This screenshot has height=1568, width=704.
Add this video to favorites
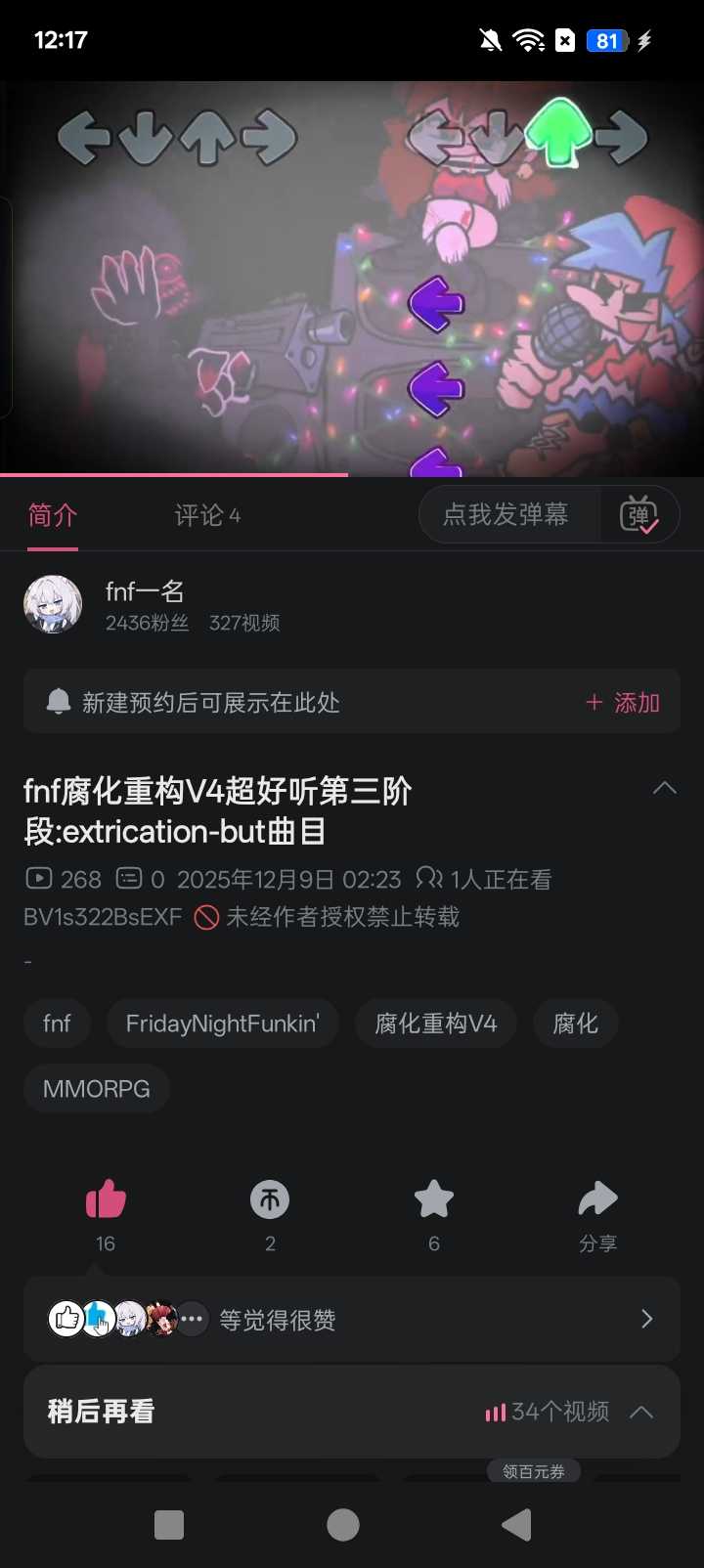(434, 1200)
